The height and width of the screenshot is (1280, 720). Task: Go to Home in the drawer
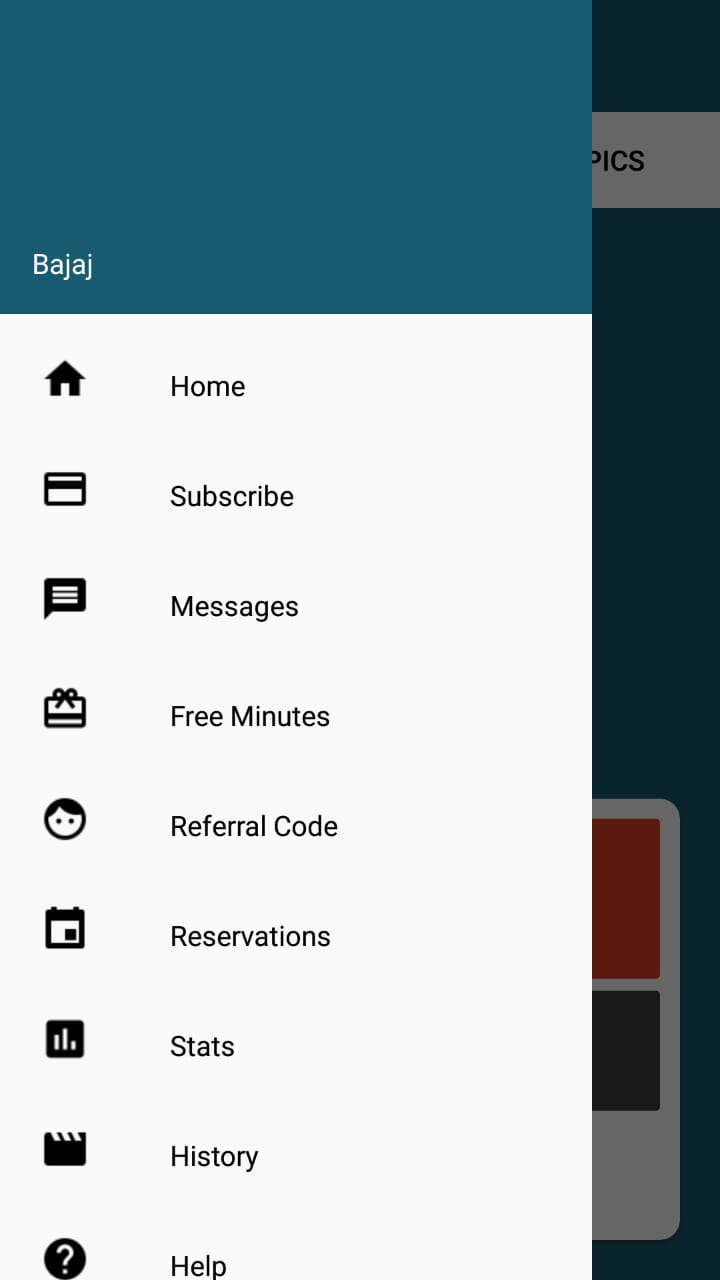[296, 386]
